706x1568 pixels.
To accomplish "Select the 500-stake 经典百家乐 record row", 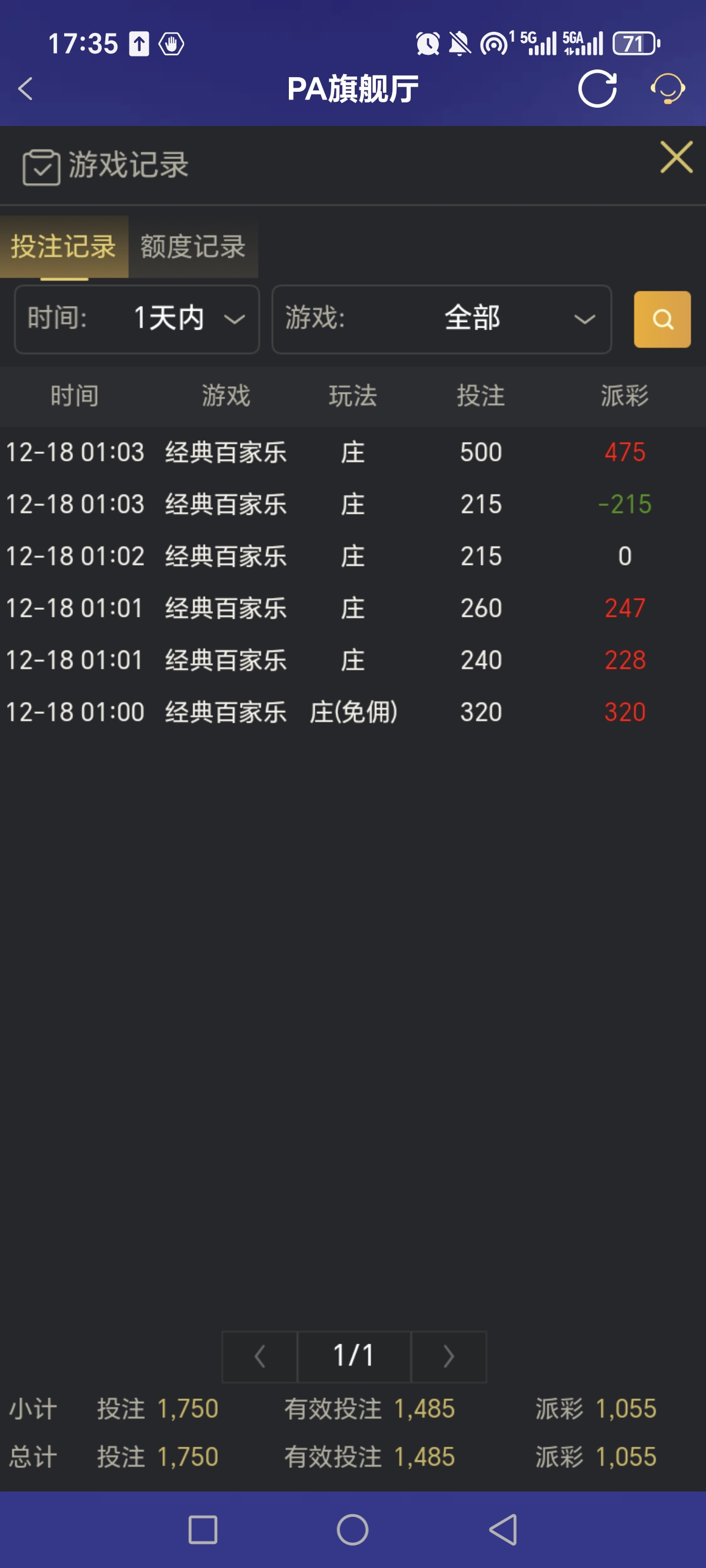I will [x=353, y=451].
